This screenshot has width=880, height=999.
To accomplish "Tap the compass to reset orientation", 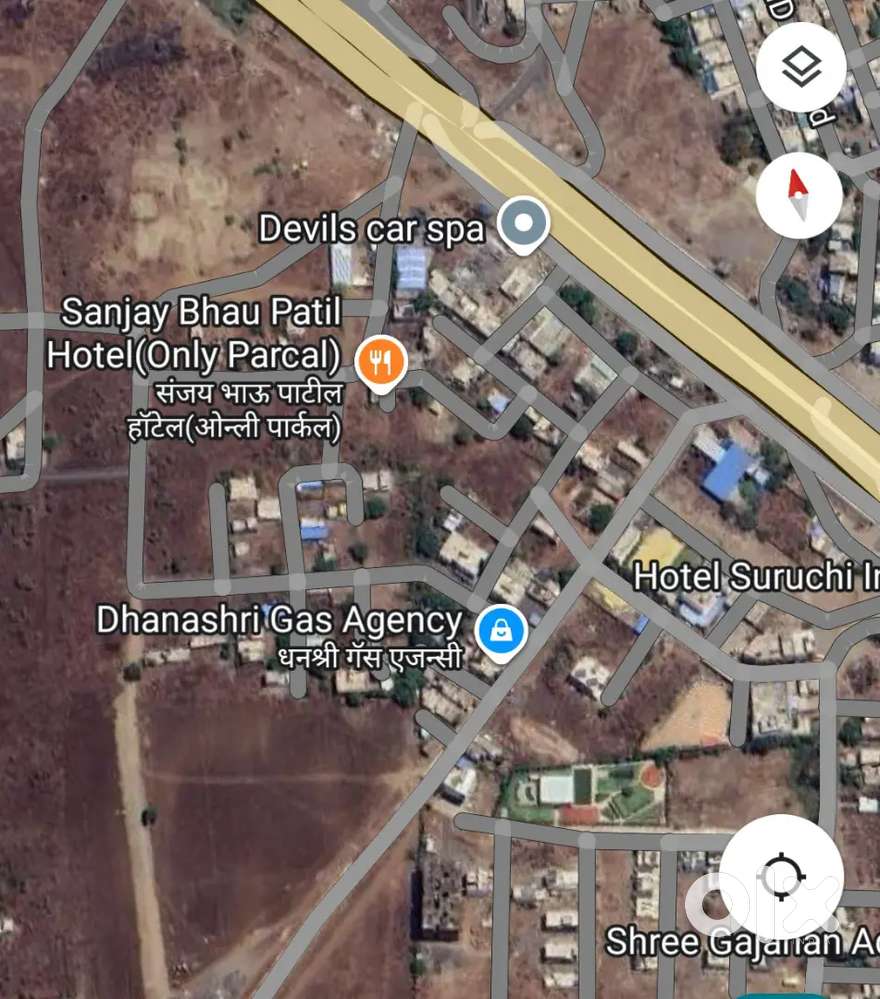I will [798, 195].
